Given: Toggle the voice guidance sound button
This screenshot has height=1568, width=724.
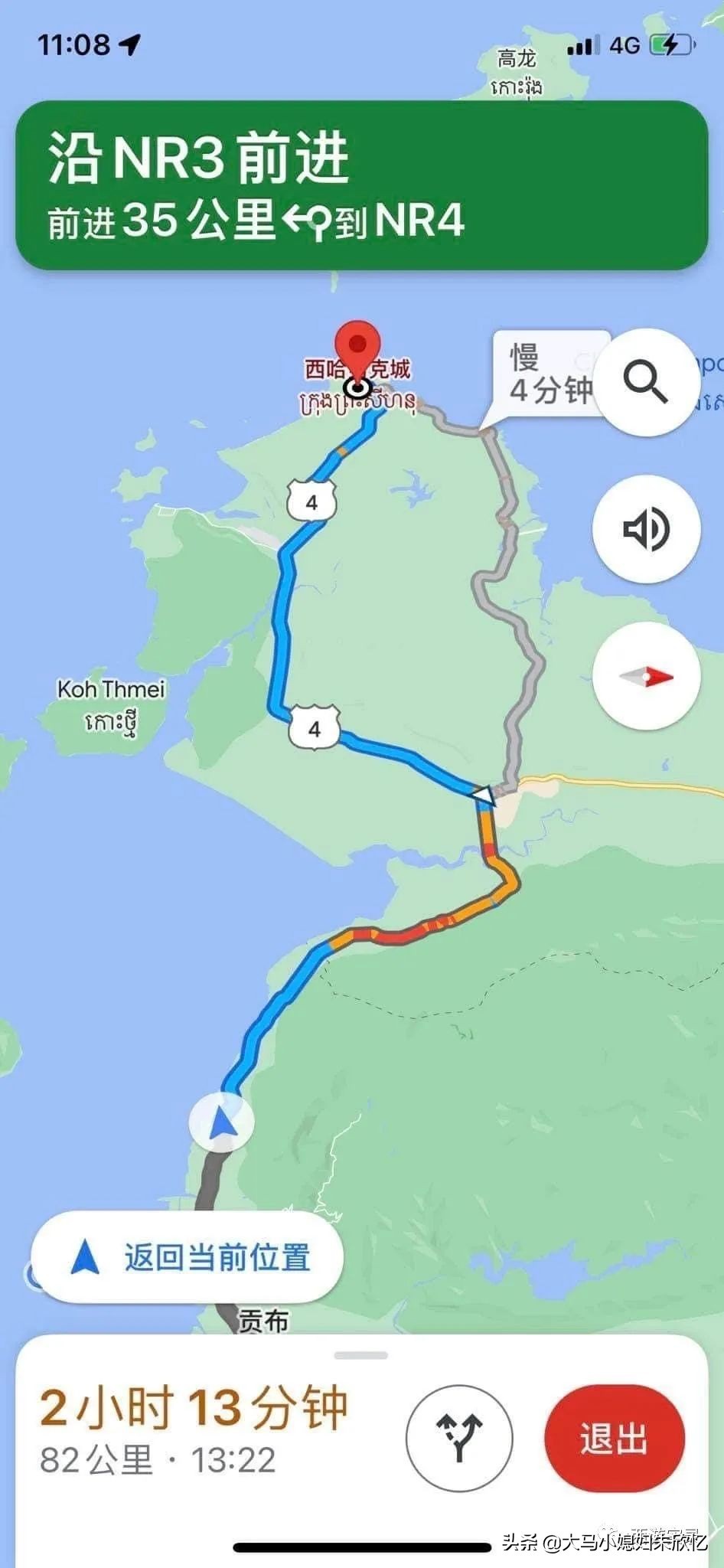Looking at the screenshot, I should click(x=646, y=528).
